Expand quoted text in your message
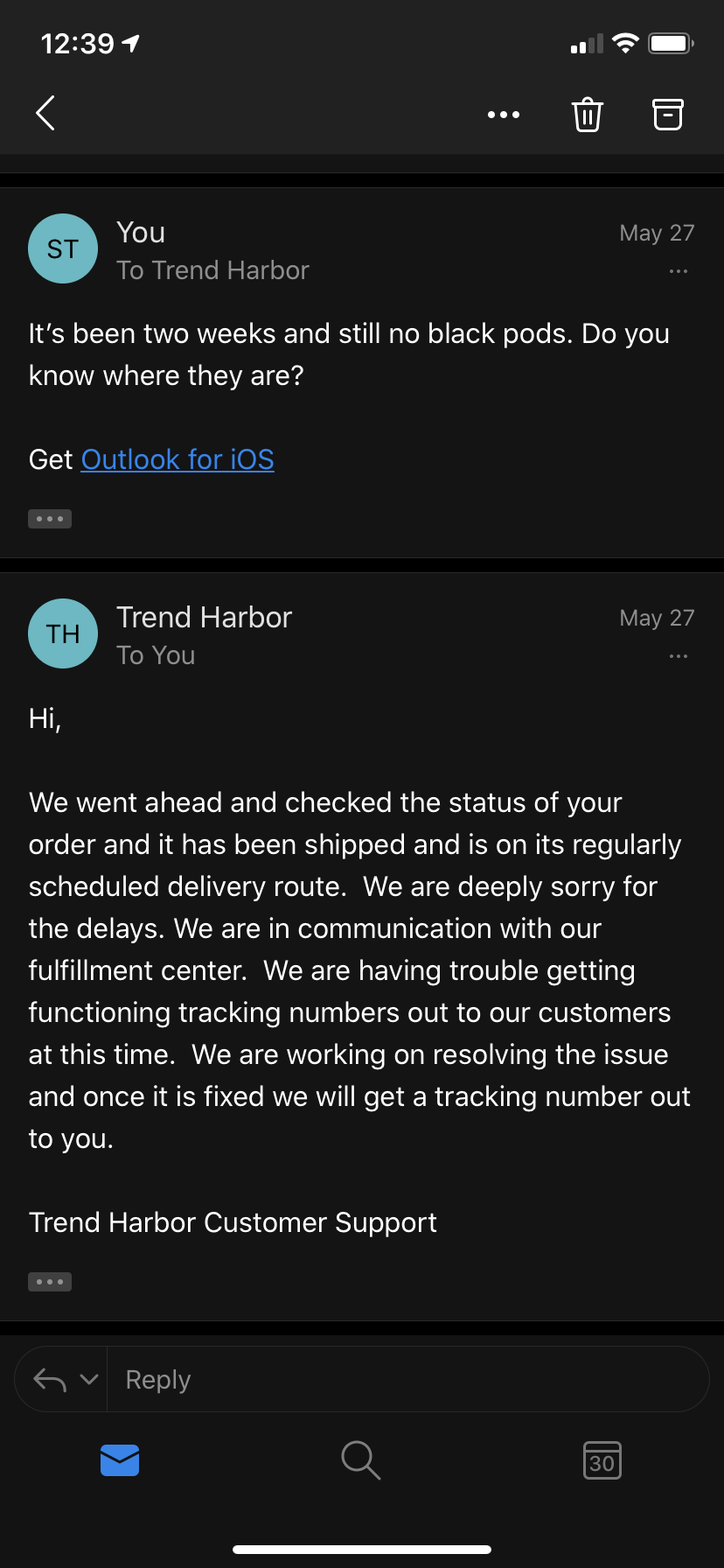This screenshot has width=724, height=1568. (x=50, y=519)
